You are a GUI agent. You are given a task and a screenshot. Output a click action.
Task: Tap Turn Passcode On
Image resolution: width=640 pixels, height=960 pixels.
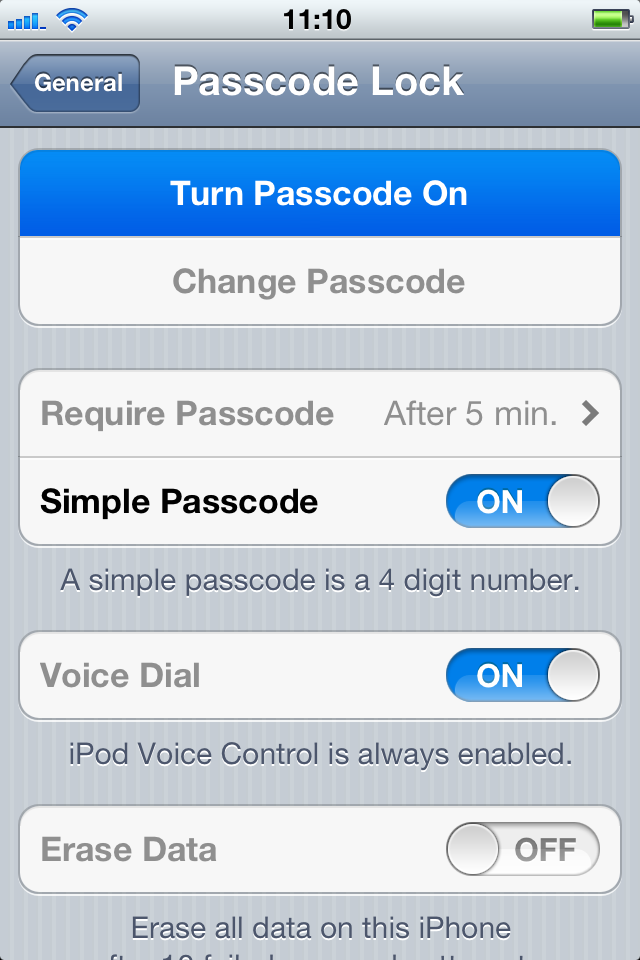coord(320,193)
